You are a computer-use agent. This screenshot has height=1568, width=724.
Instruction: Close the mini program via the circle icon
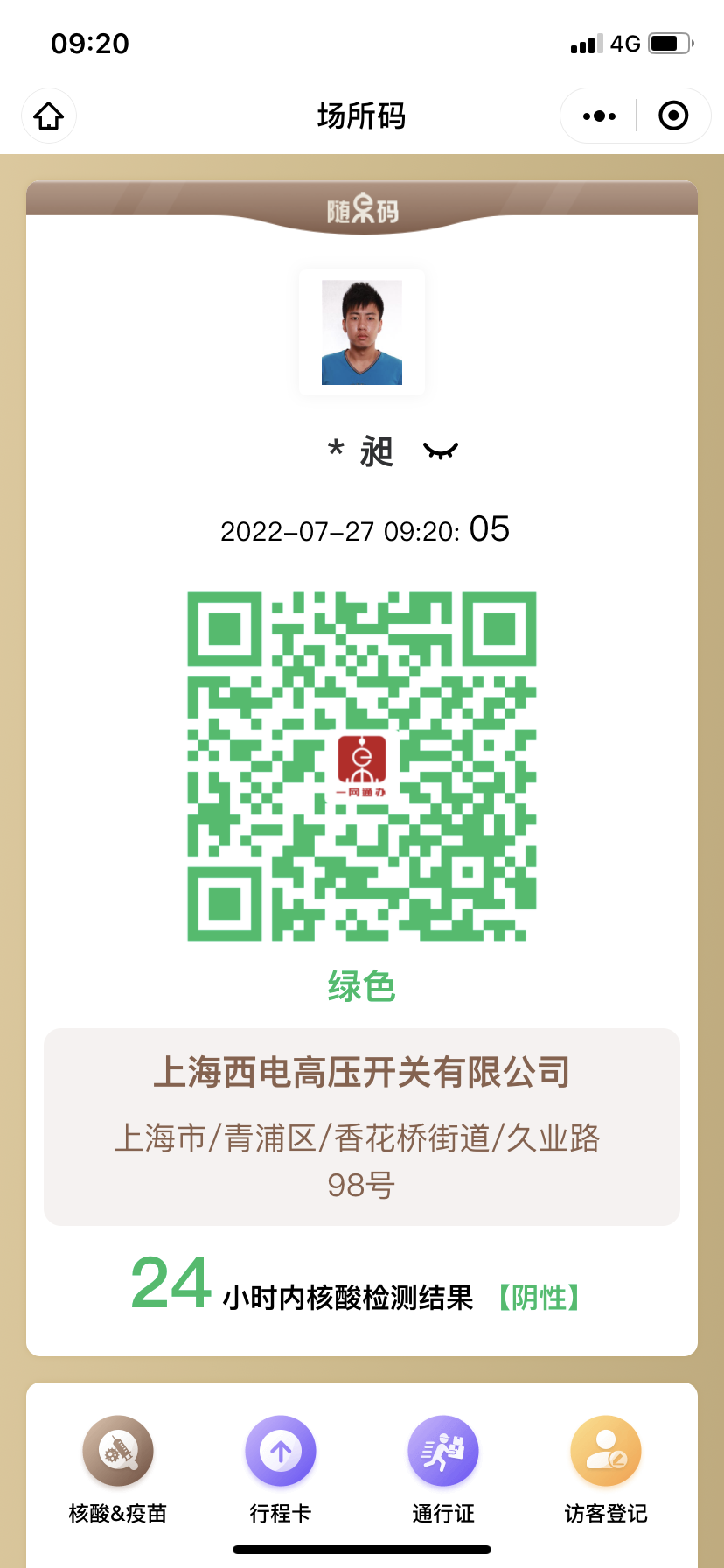[x=673, y=115]
